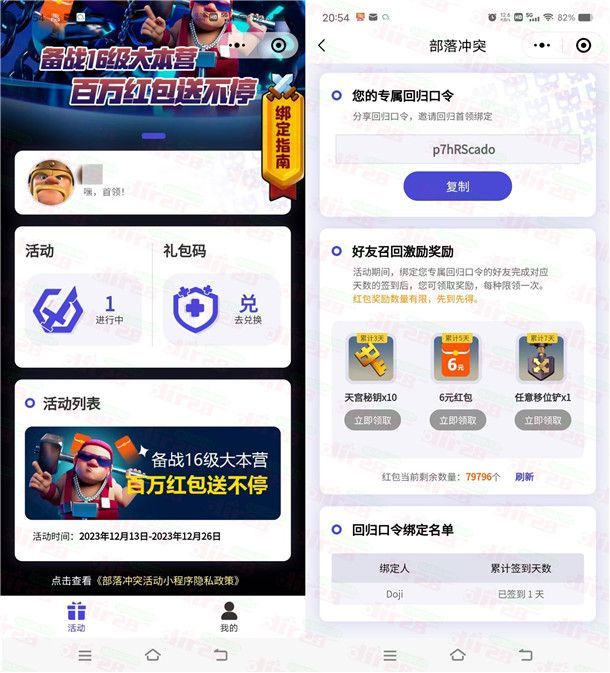The height and width of the screenshot is (673, 610).
Task: Claim the 6元红包 with 立即领取
Action: (x=457, y=421)
